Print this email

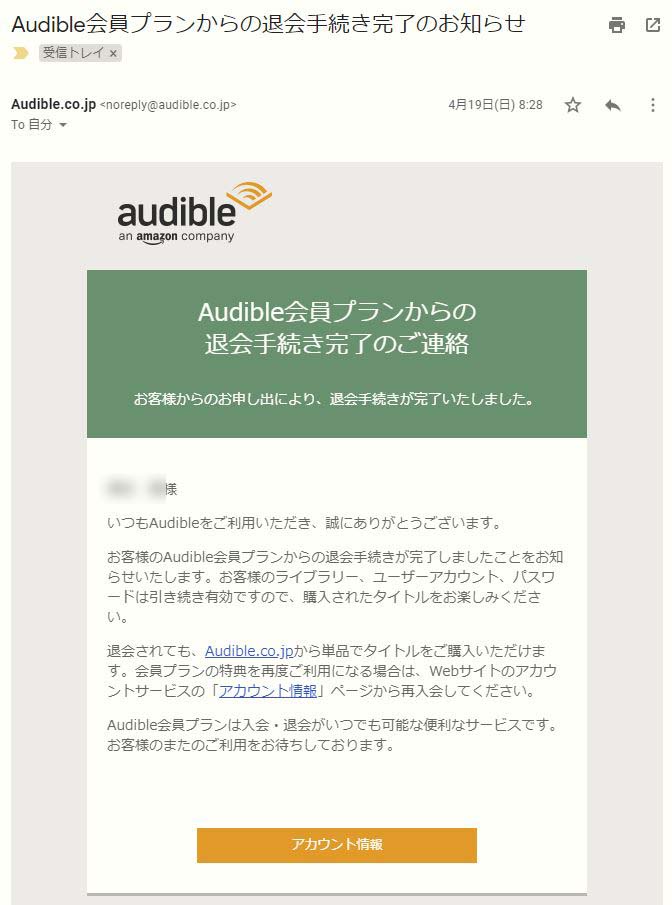[x=617, y=25]
